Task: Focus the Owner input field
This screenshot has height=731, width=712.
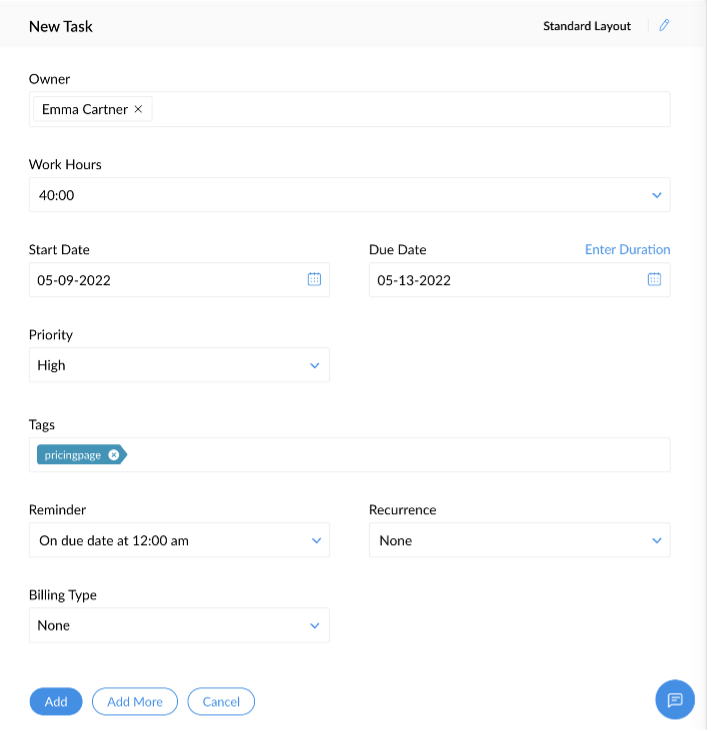Action: 410,109
